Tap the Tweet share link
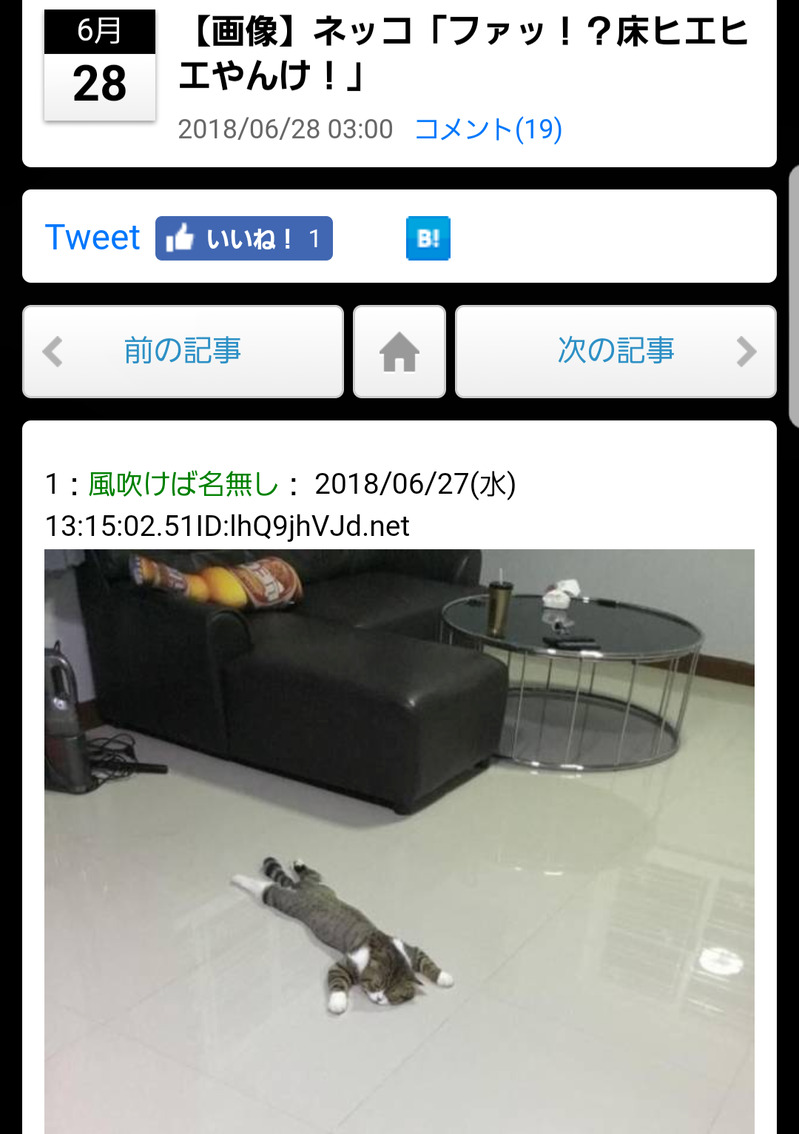 (93, 238)
